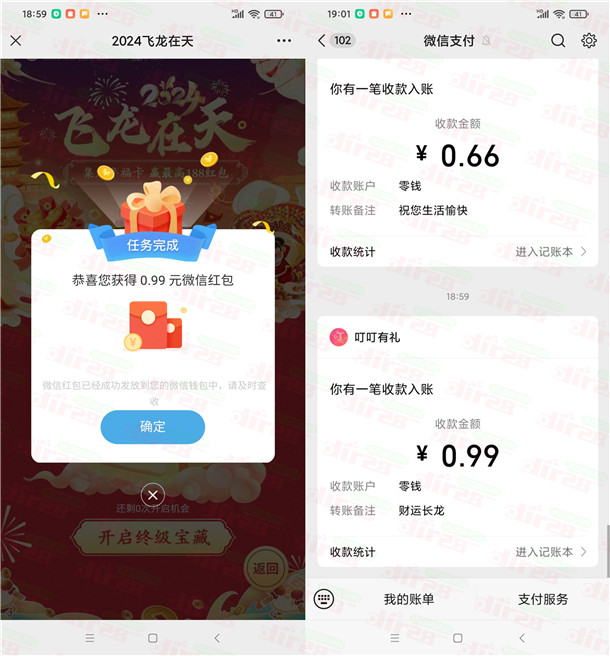Viewport: 610px width, 656px height.
Task: Open the 叮叮有礼 sender profile
Action: click(x=350, y=337)
